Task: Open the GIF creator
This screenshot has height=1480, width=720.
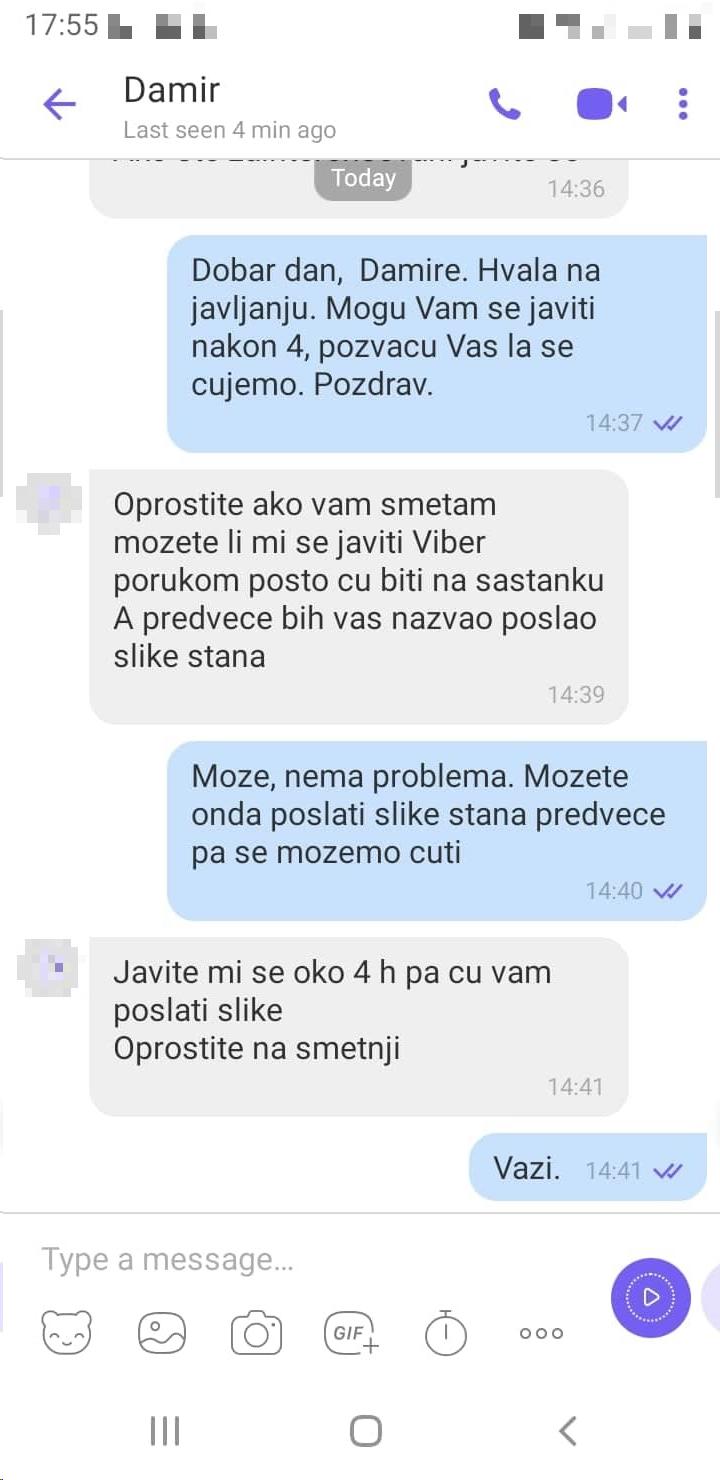Action: click(351, 1332)
